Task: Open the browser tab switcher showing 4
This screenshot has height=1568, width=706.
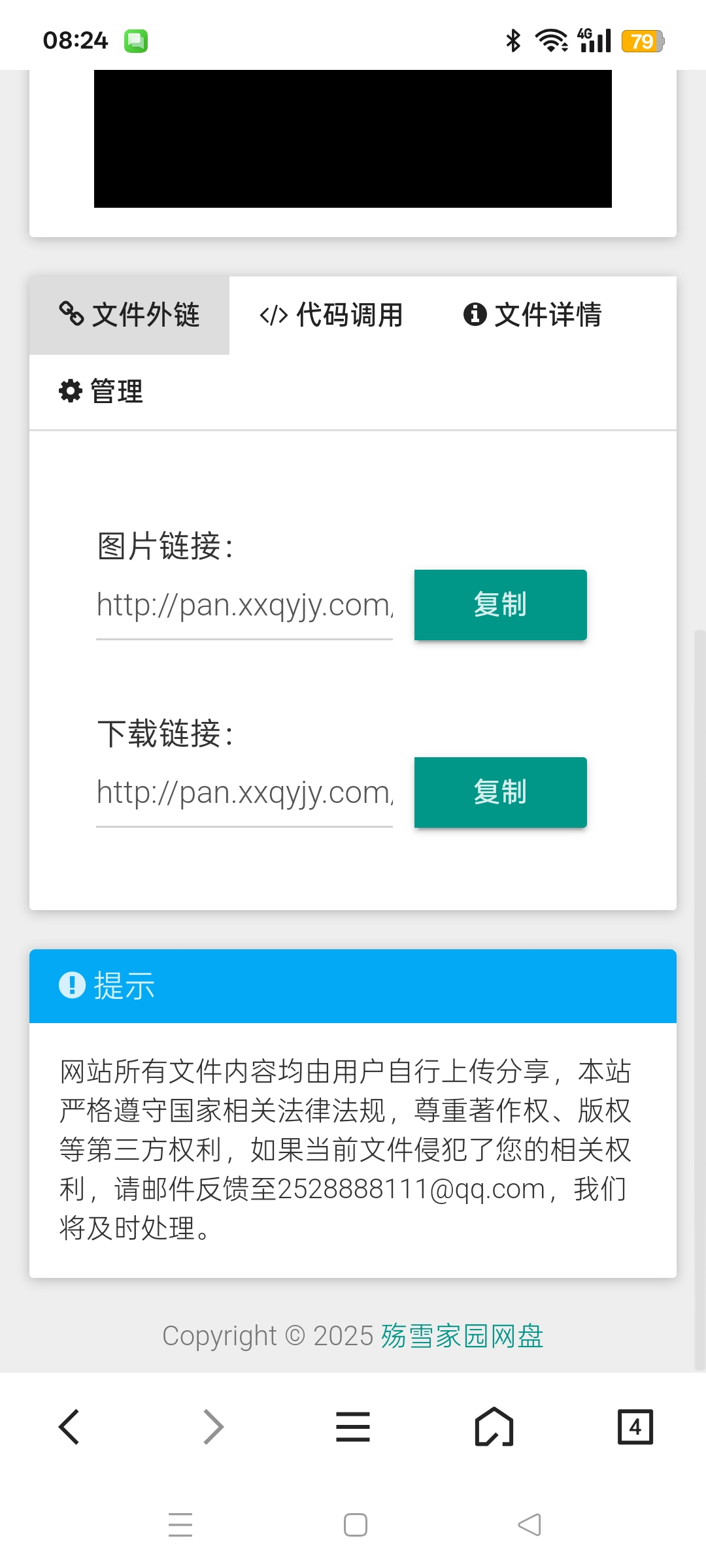Action: tap(635, 1427)
